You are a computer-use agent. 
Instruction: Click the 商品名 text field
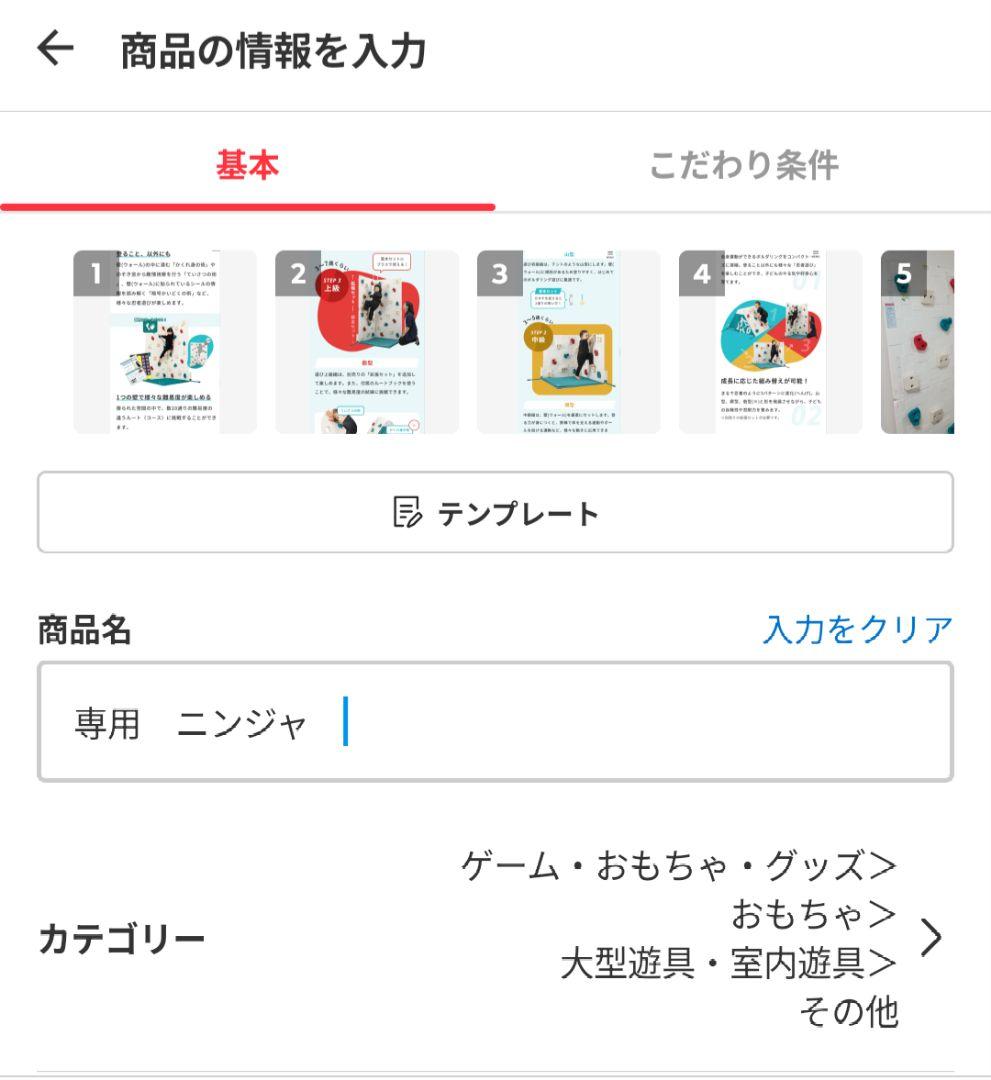coord(495,722)
